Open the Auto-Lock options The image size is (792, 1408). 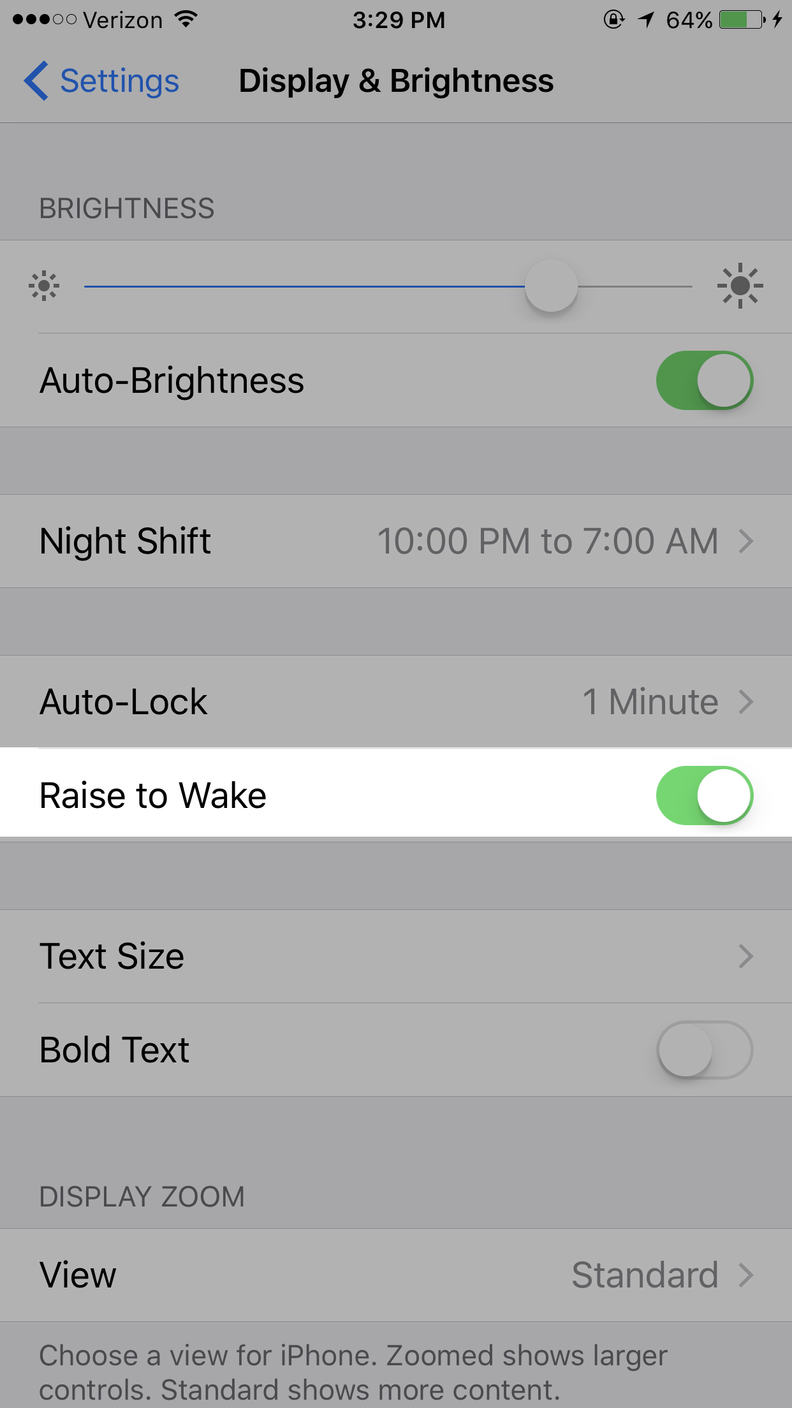[396, 701]
